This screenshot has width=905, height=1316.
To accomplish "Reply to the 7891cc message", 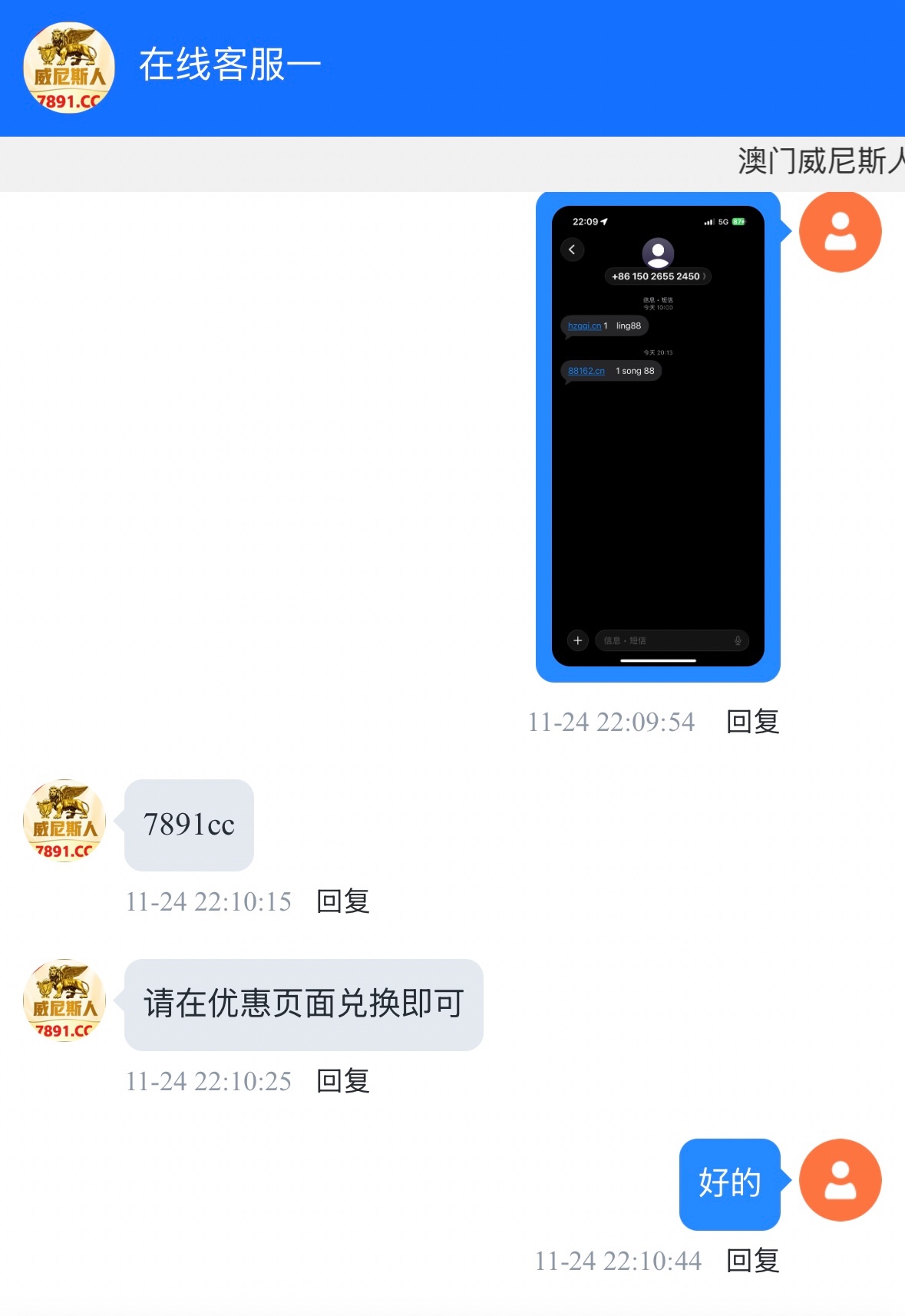I will tap(342, 901).
